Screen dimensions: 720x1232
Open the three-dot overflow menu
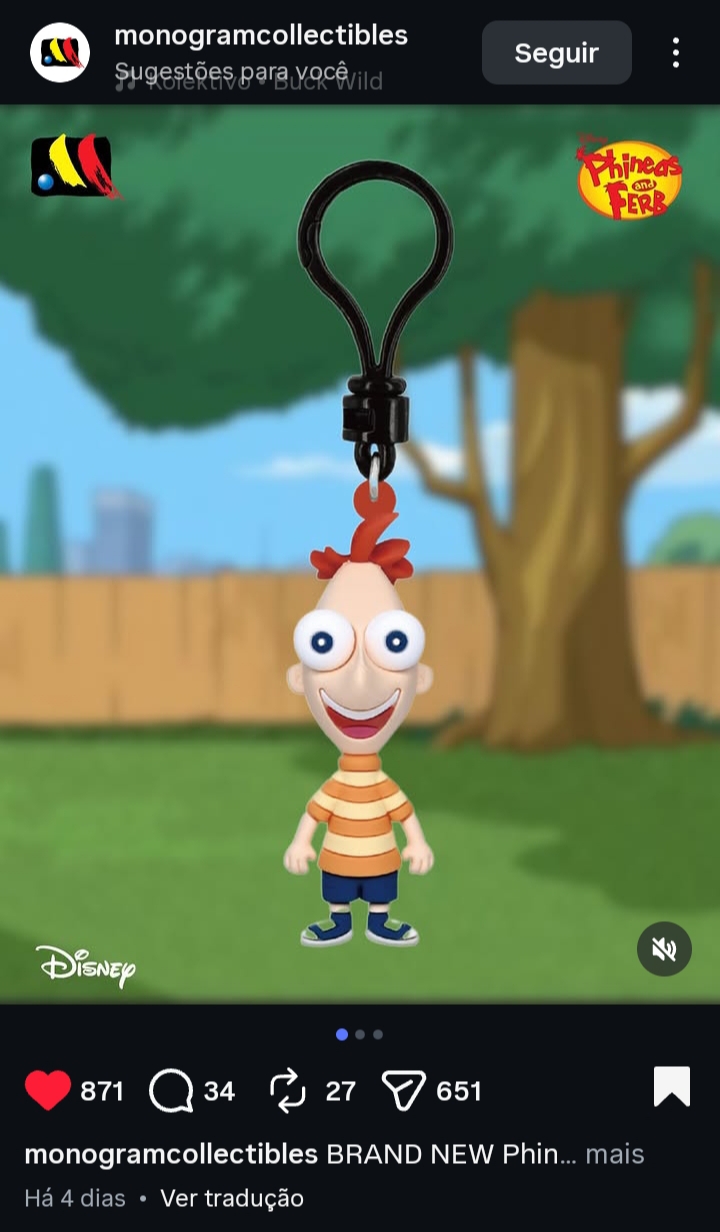click(x=676, y=52)
